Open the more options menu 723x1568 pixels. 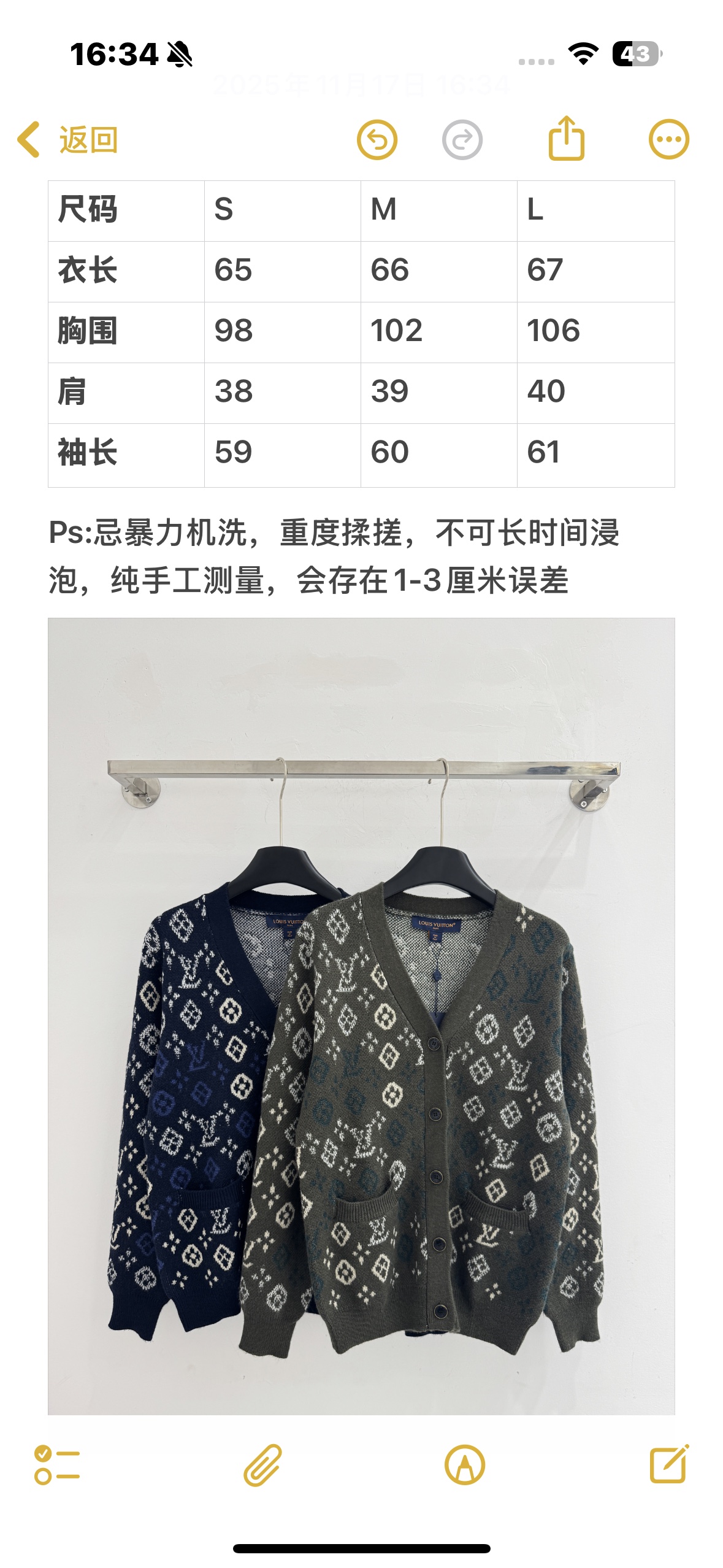click(668, 139)
